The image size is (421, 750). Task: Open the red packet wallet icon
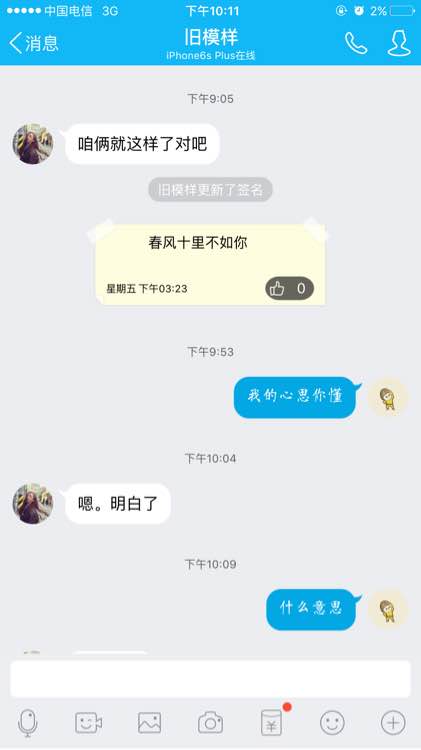tap(272, 723)
